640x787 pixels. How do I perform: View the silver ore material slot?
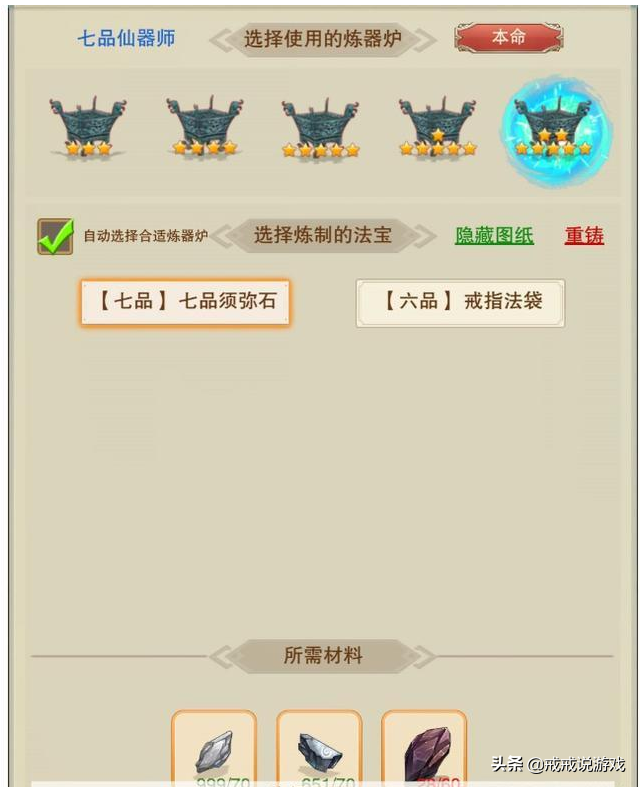click(214, 750)
